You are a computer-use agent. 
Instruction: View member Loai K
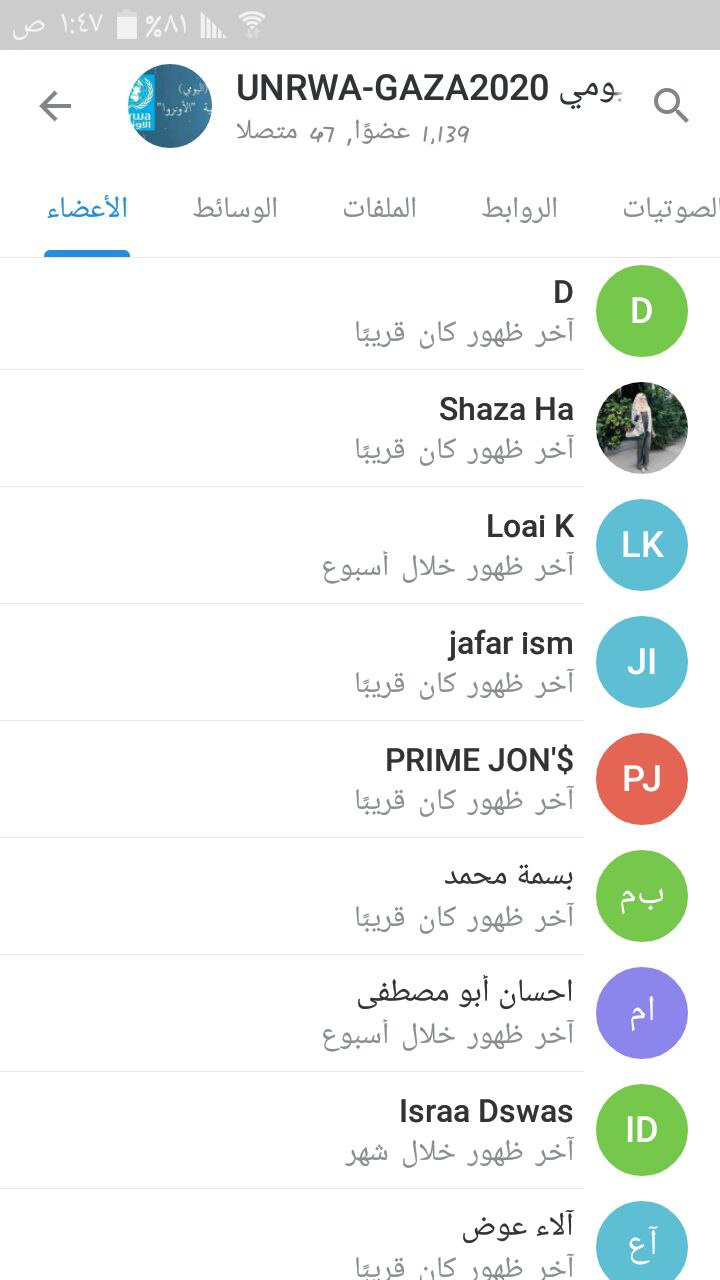coord(360,546)
